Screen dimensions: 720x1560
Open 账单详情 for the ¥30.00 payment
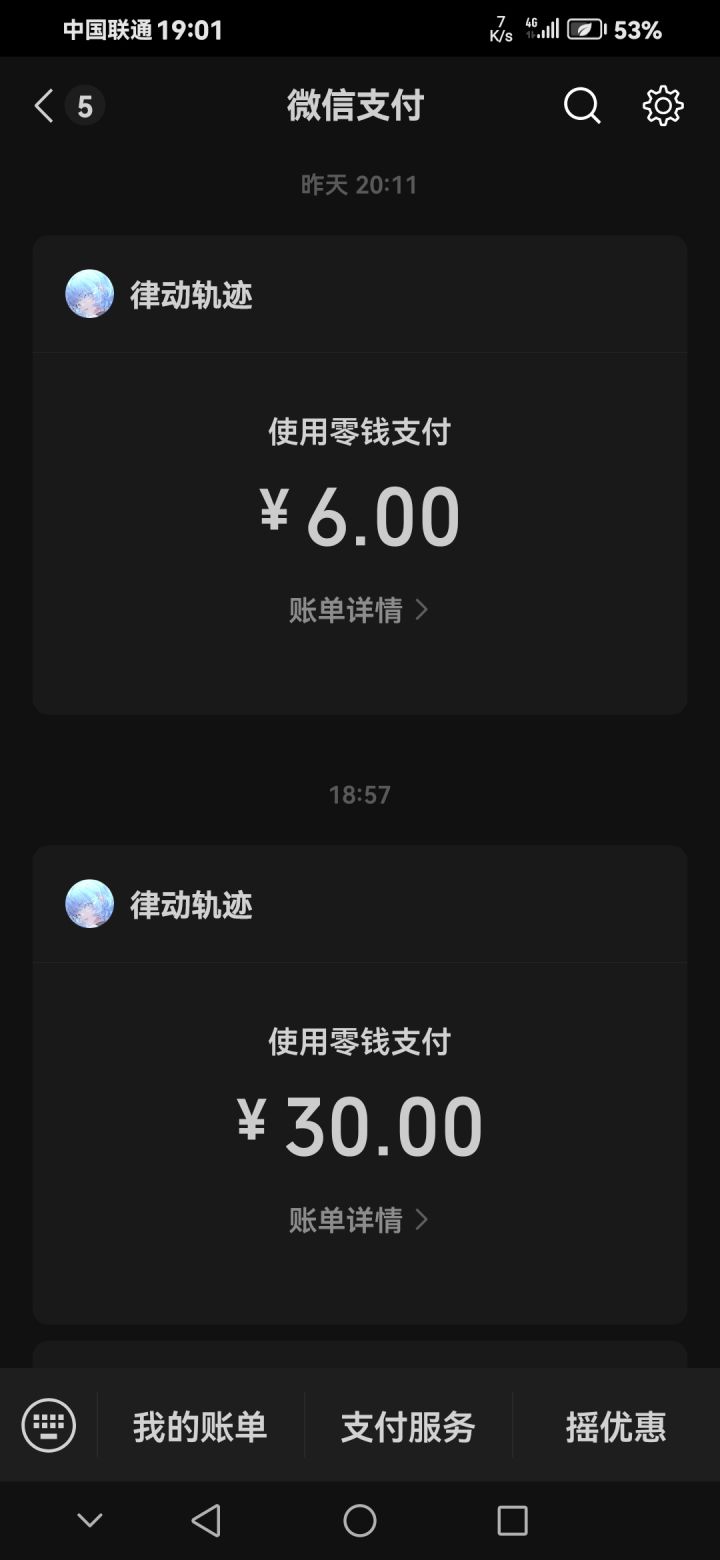[x=358, y=1220]
